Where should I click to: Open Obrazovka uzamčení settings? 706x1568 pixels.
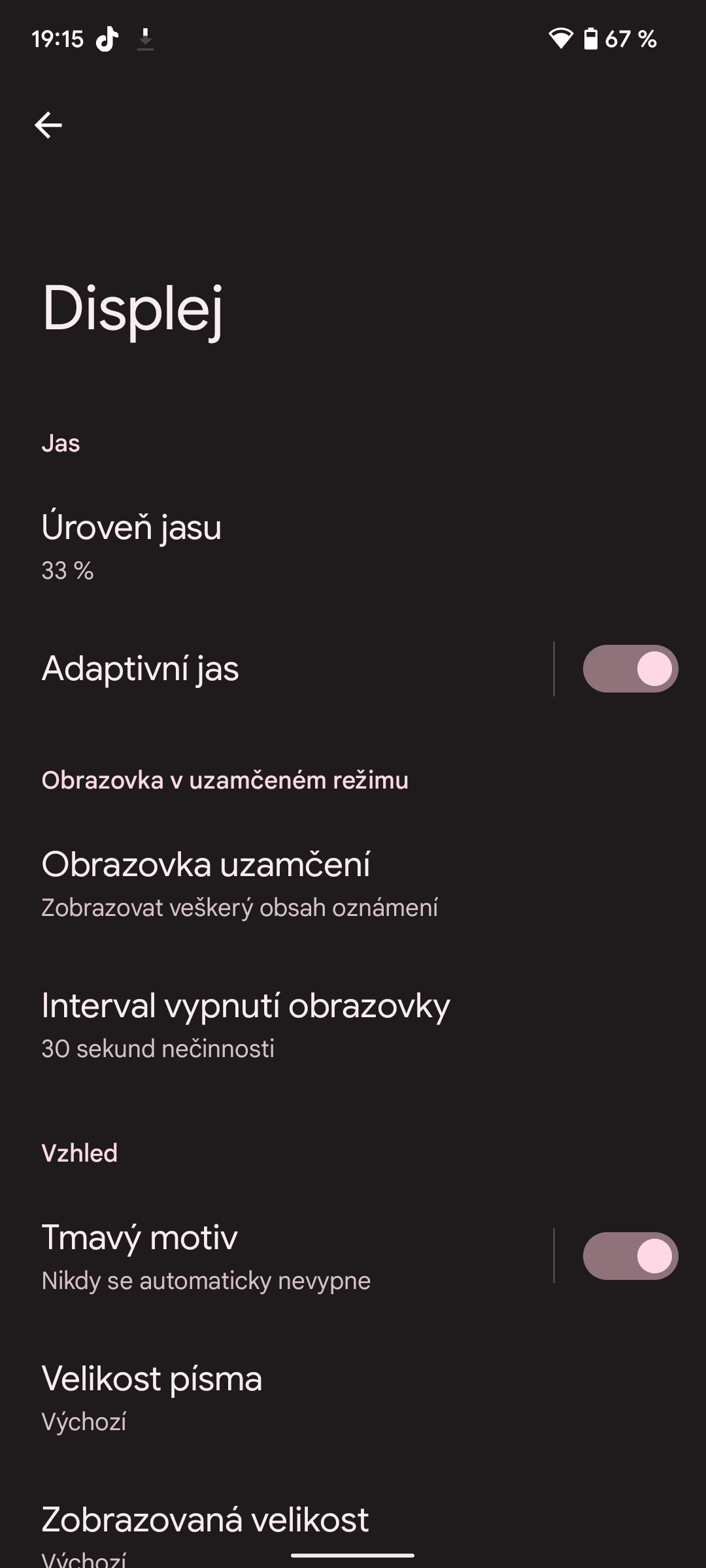click(x=353, y=884)
